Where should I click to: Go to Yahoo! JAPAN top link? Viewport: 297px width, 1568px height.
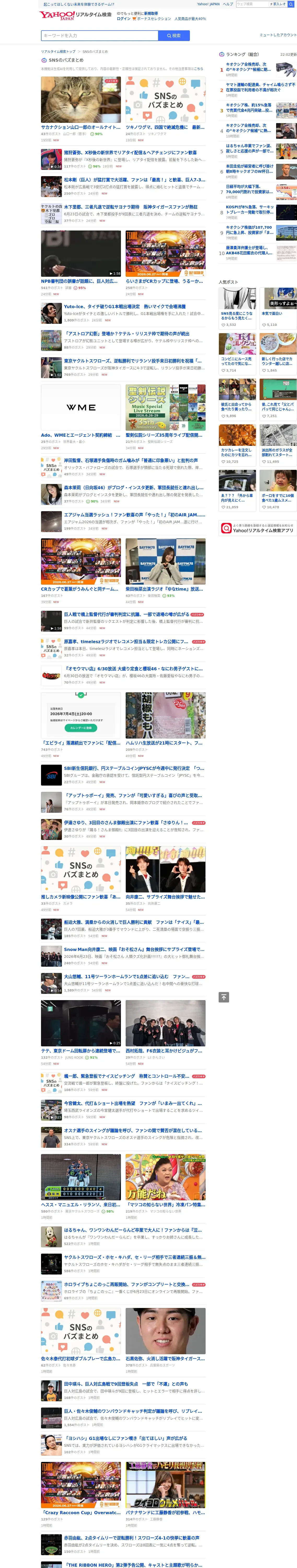click(208, 4)
